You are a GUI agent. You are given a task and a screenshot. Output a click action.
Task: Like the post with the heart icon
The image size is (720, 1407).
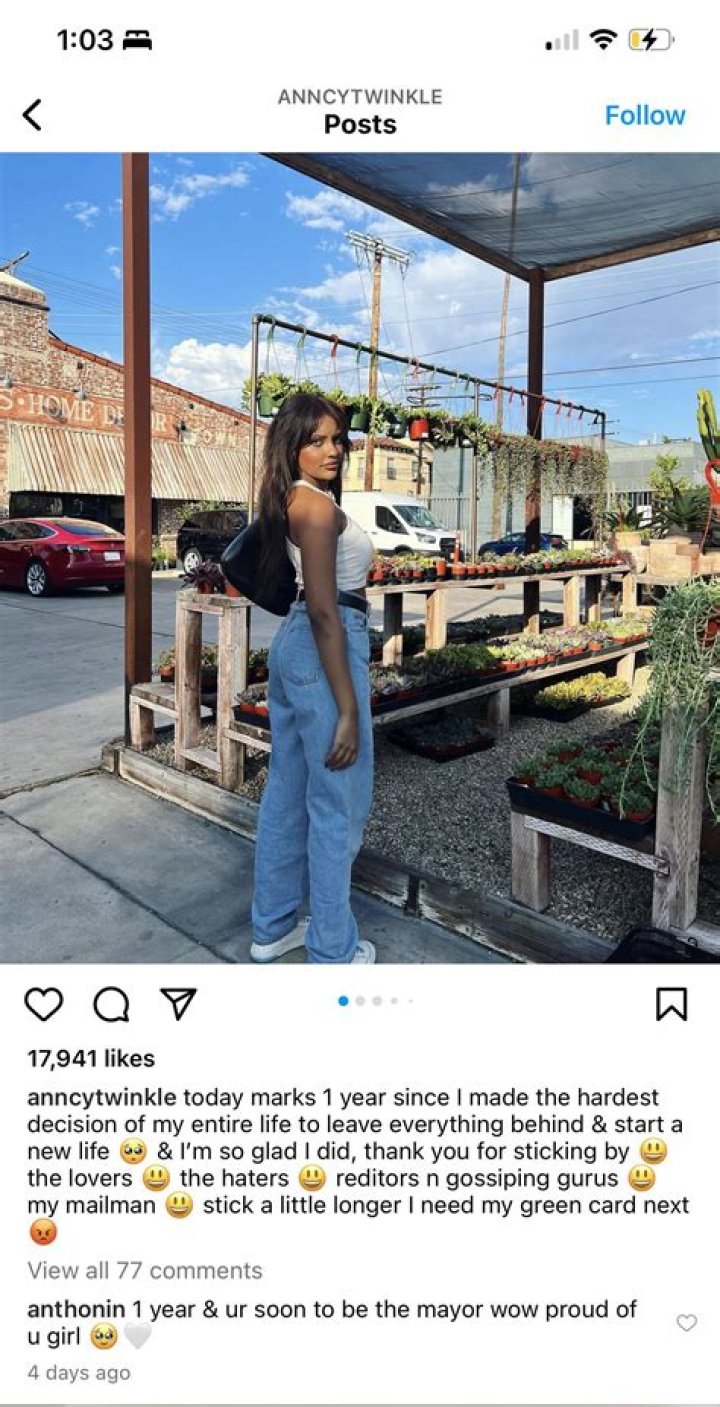click(x=43, y=1004)
